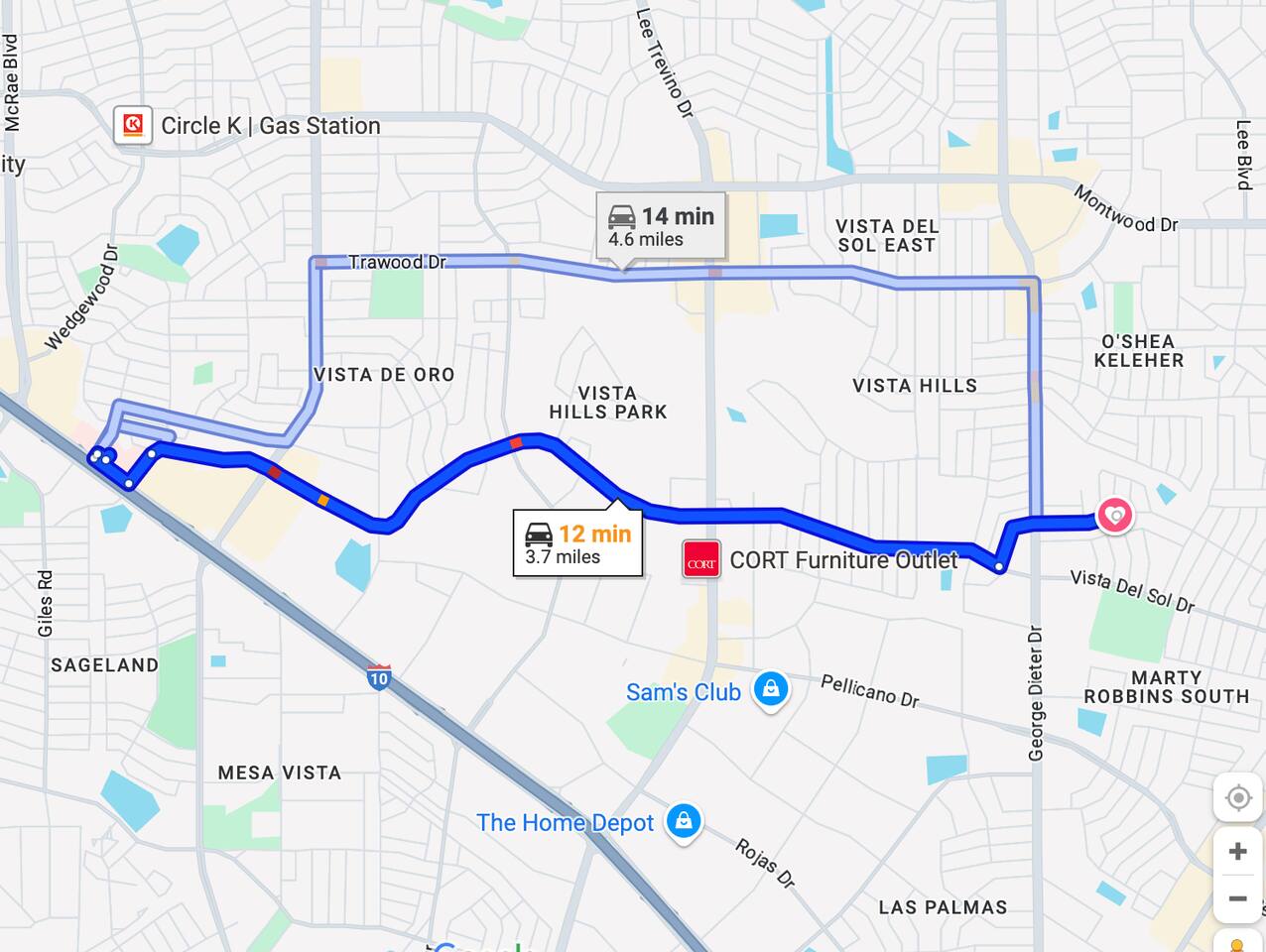Open Street View pegman
Screen dimensions: 1266x952
point(1237,942)
